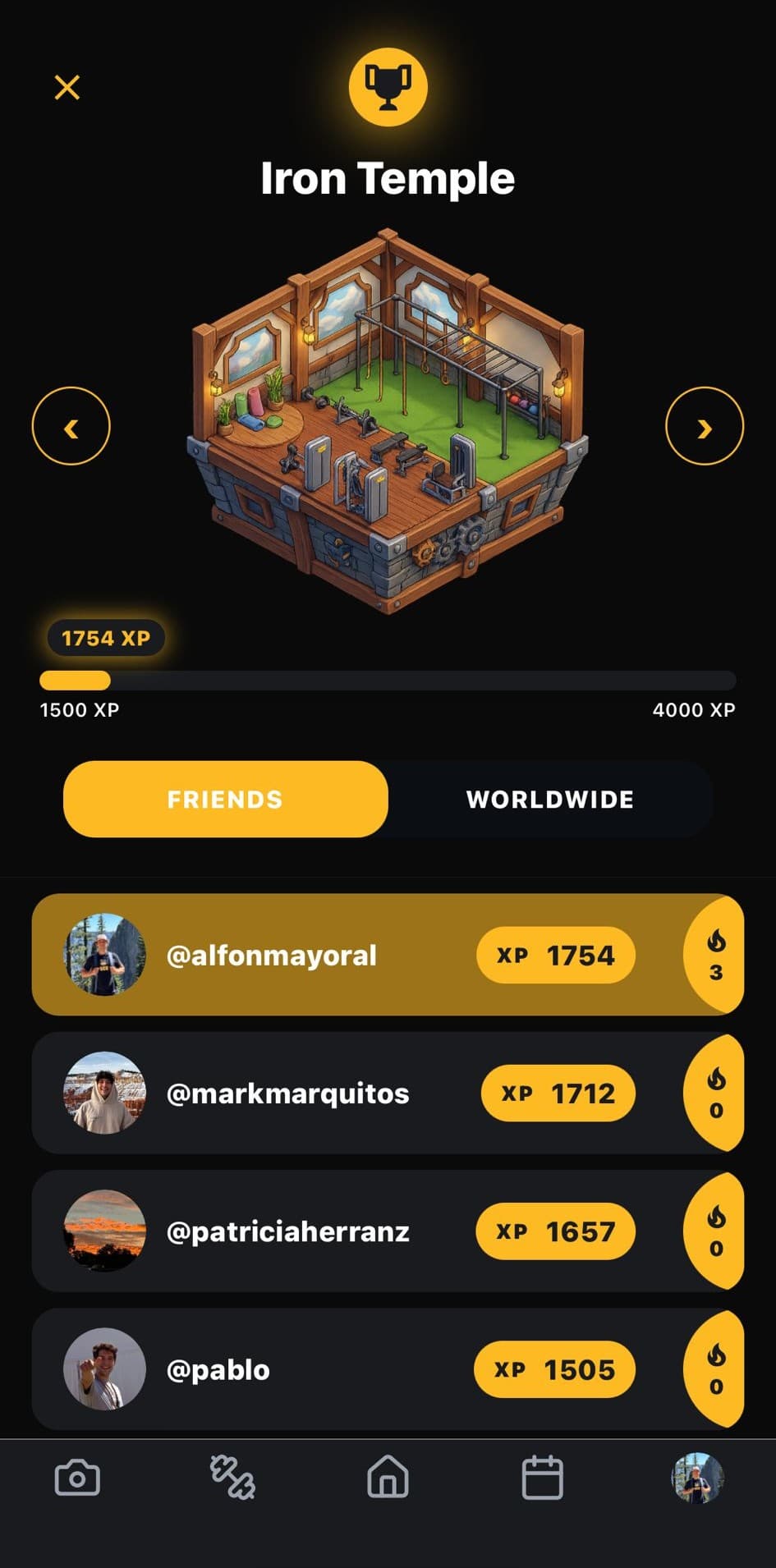Switch to the WORLDWIDE leaderboard tab
776x1568 pixels.
coord(549,799)
